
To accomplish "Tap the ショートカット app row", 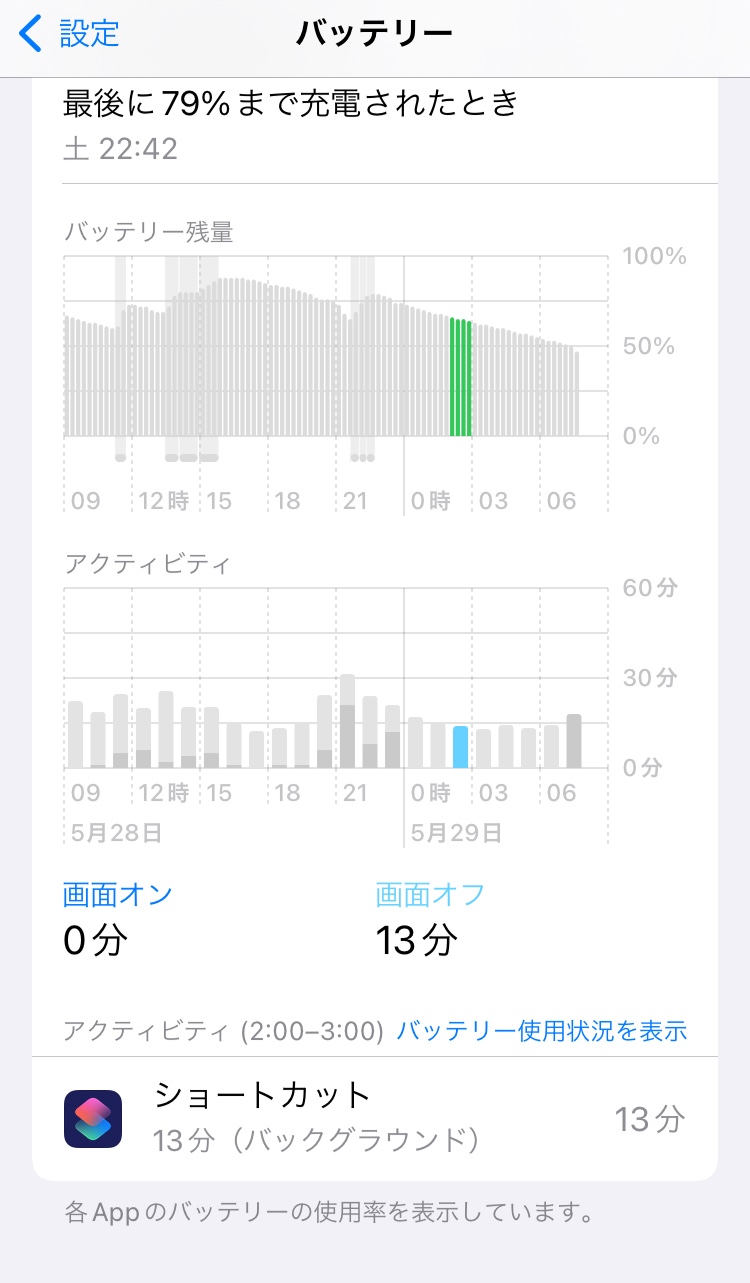I will [x=374, y=1118].
